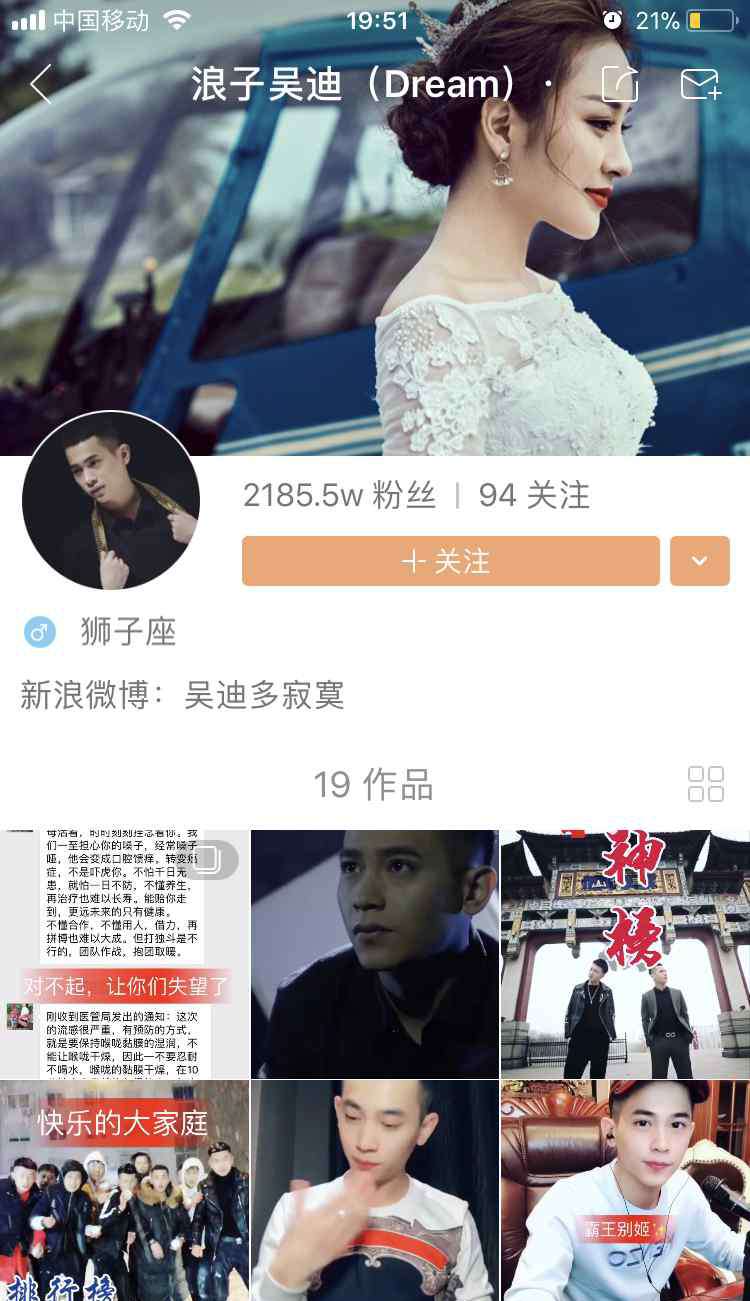Send a private message via envelope icon
Viewport: 750px width, 1301px height.
pos(701,84)
